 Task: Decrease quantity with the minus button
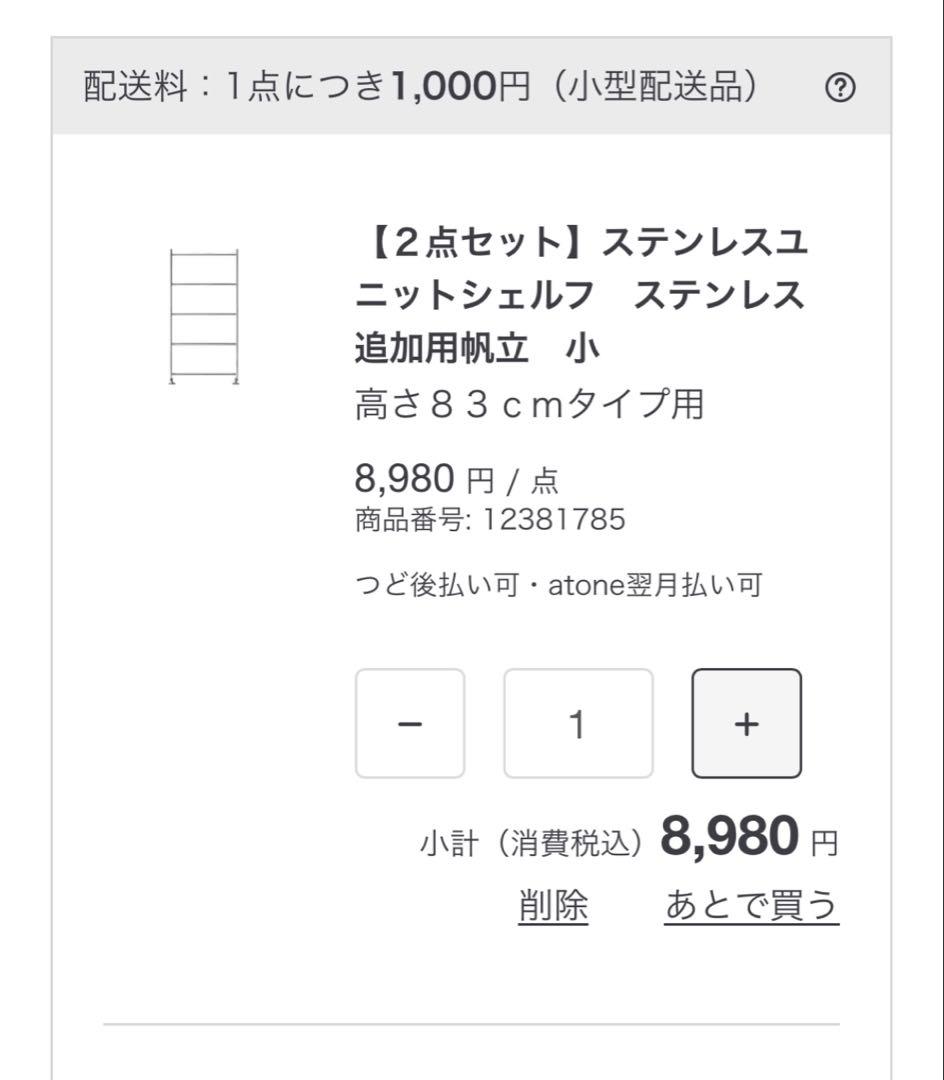click(410, 723)
